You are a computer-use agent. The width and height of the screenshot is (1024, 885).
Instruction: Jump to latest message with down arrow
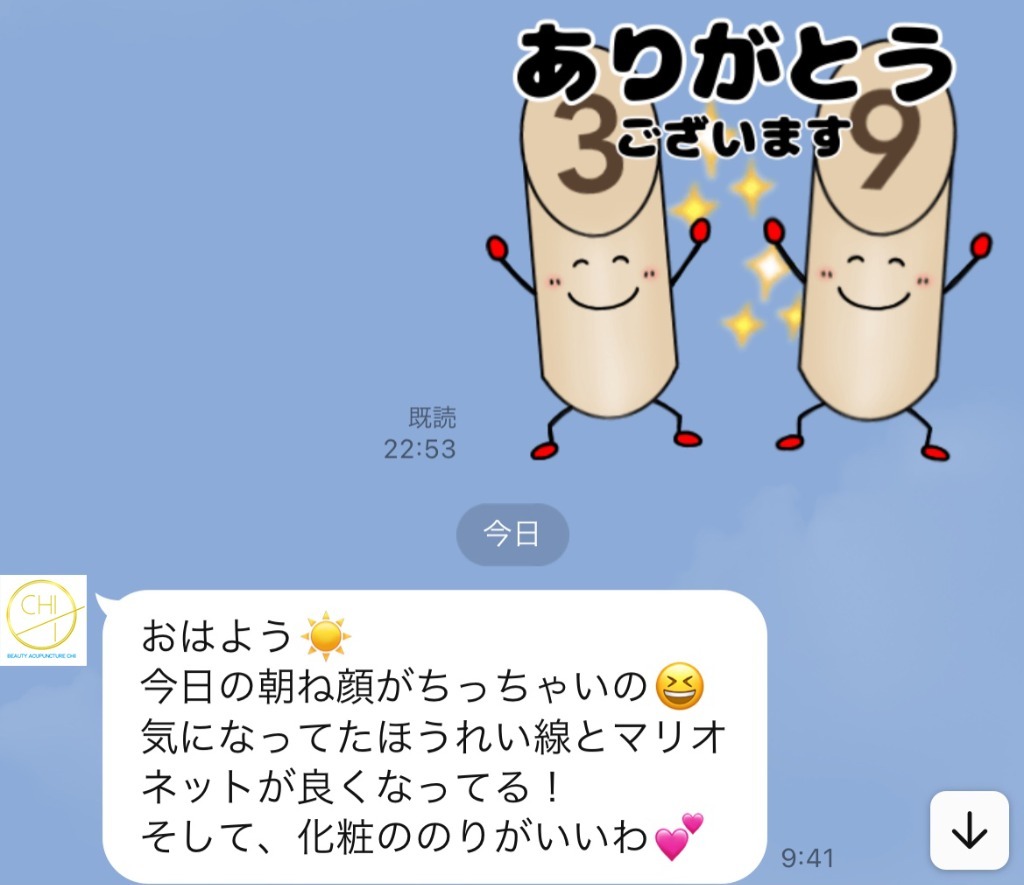coord(969,830)
